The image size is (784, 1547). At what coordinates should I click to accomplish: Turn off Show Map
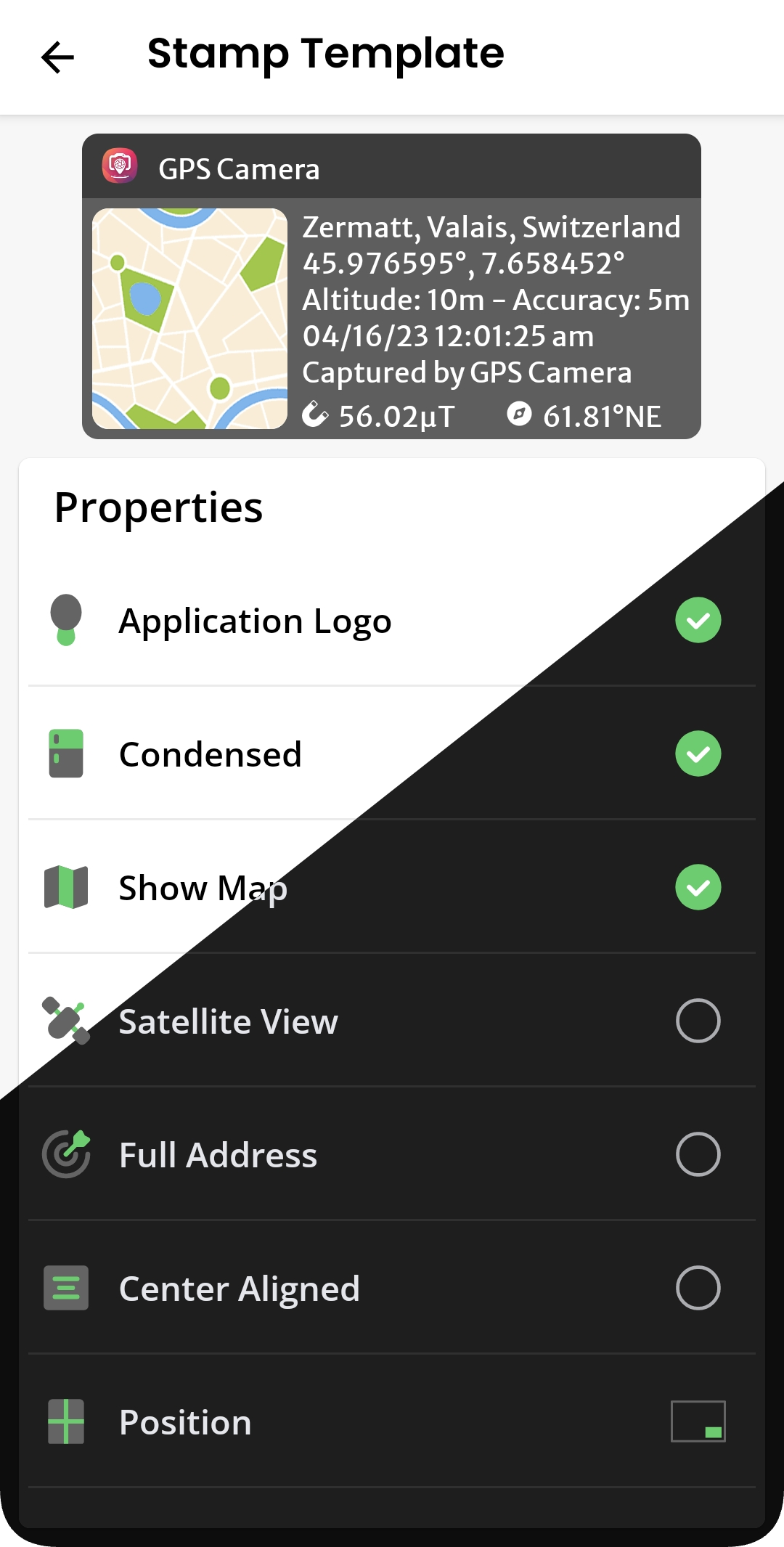coord(698,887)
